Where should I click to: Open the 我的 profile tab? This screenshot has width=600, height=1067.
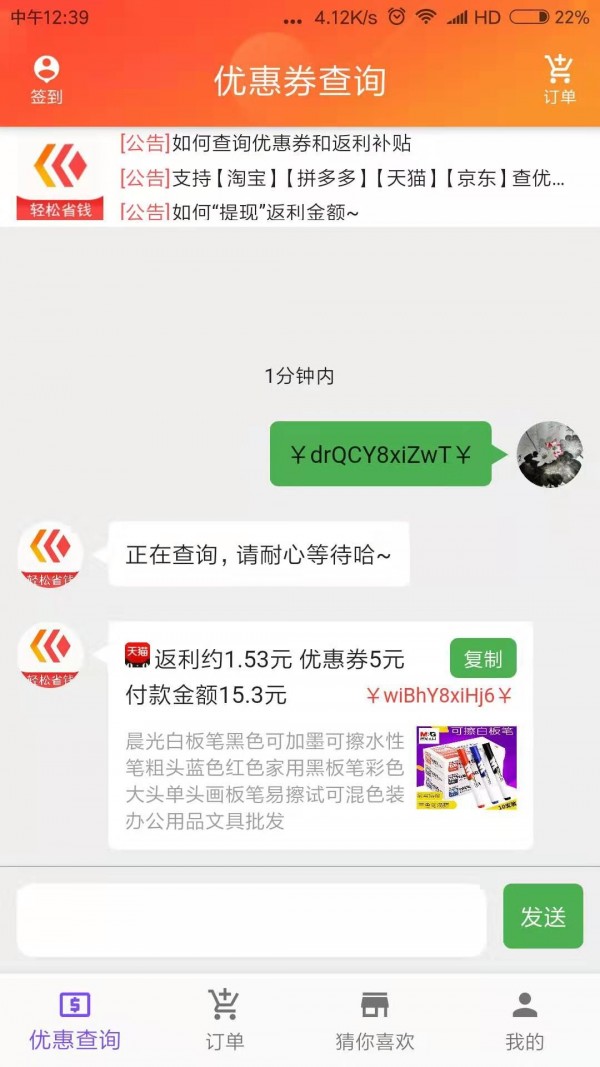(524, 1021)
